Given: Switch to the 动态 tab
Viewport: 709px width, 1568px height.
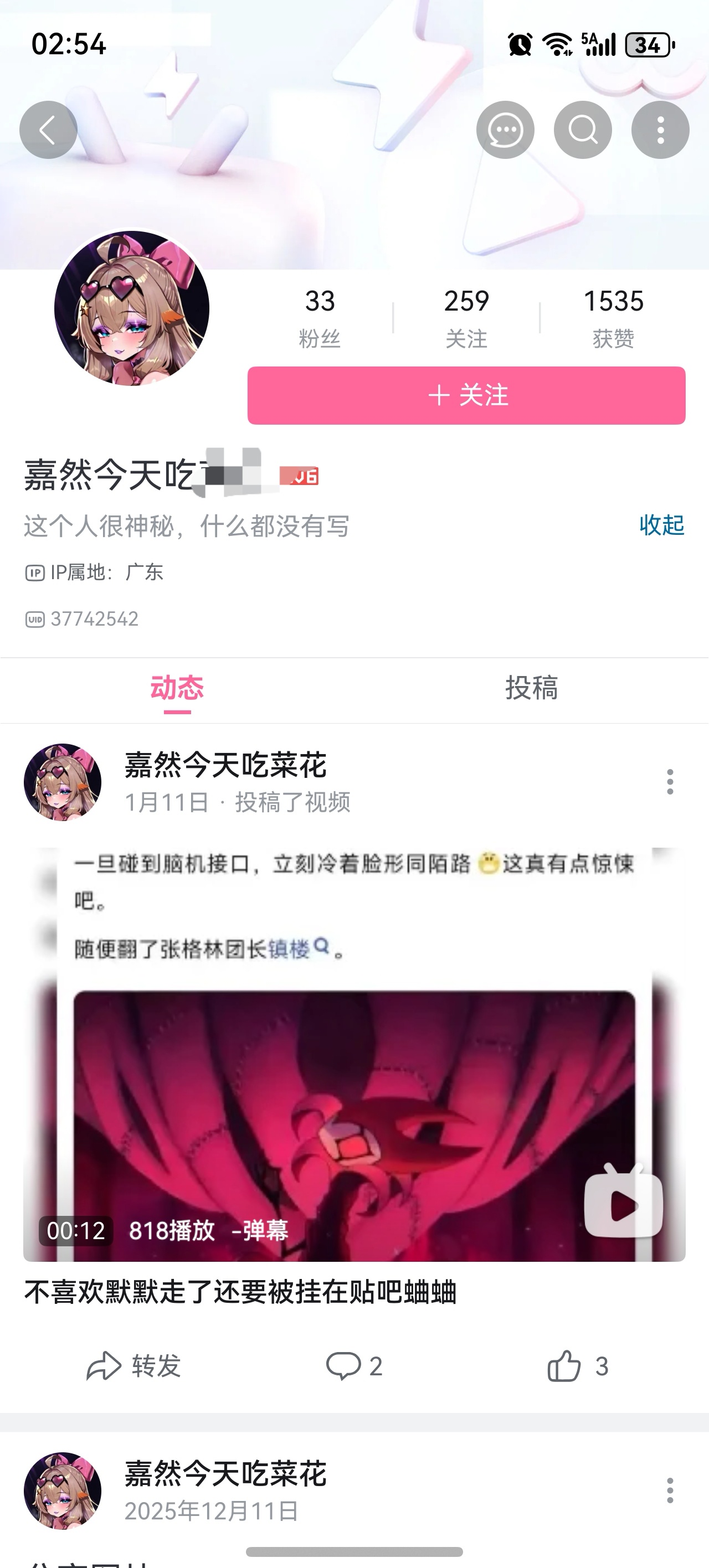Looking at the screenshot, I should [x=177, y=688].
